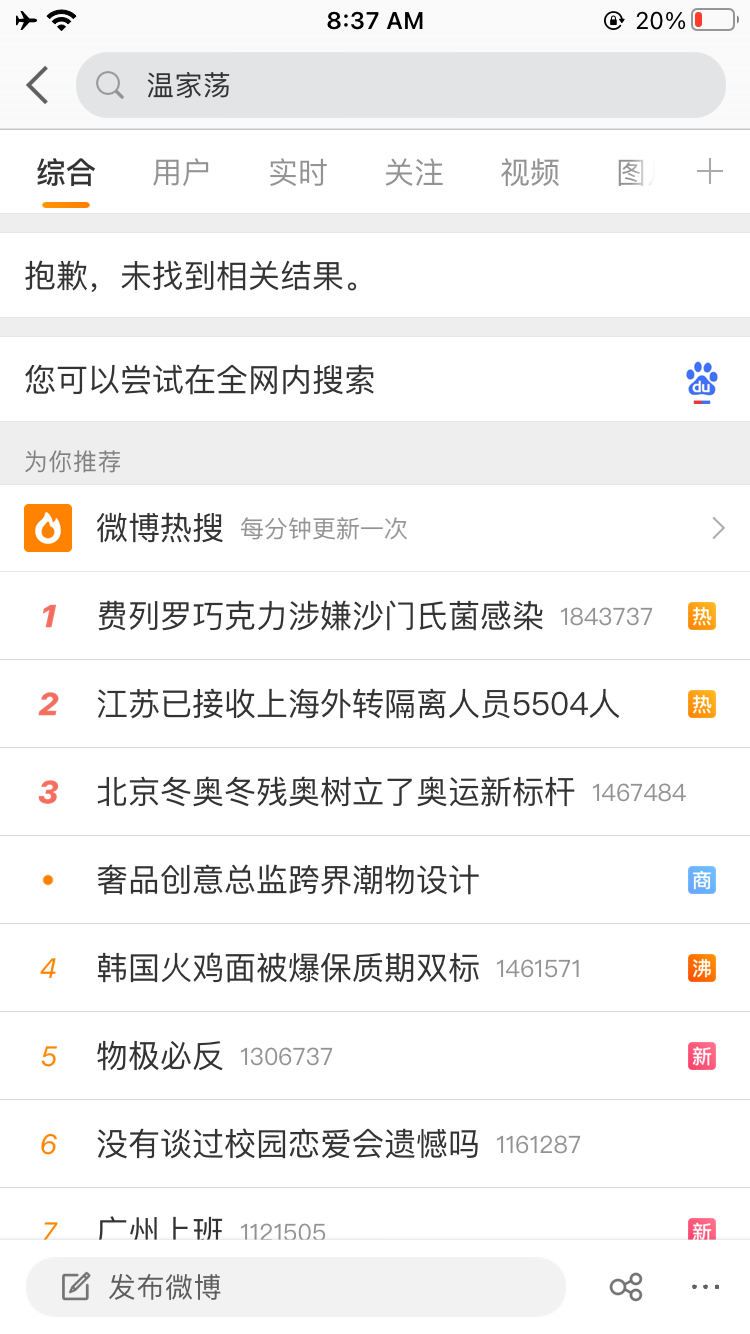Open hot topic 没有谈过校园恋爱会遗憾吗
The image size is (750, 1334).
click(x=375, y=1144)
